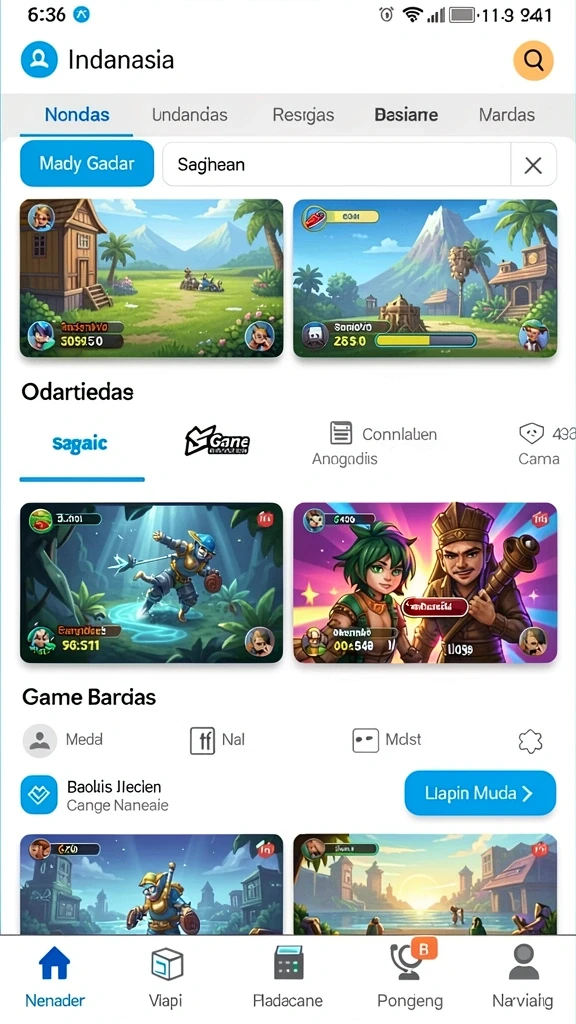Viewport: 576px width, 1024px height.
Task: Go to the Vlapi bottom tab
Action: point(165,978)
